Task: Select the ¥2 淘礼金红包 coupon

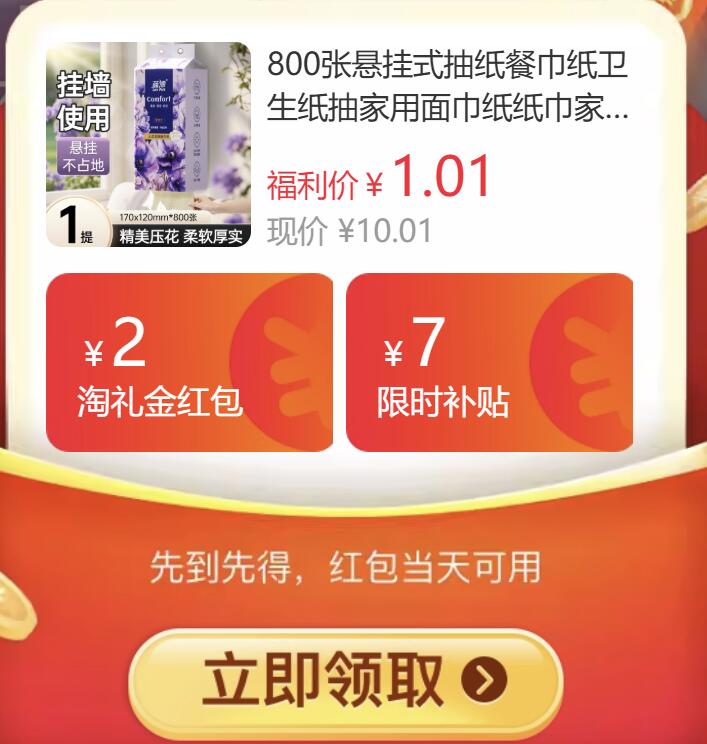Action: pos(189,363)
